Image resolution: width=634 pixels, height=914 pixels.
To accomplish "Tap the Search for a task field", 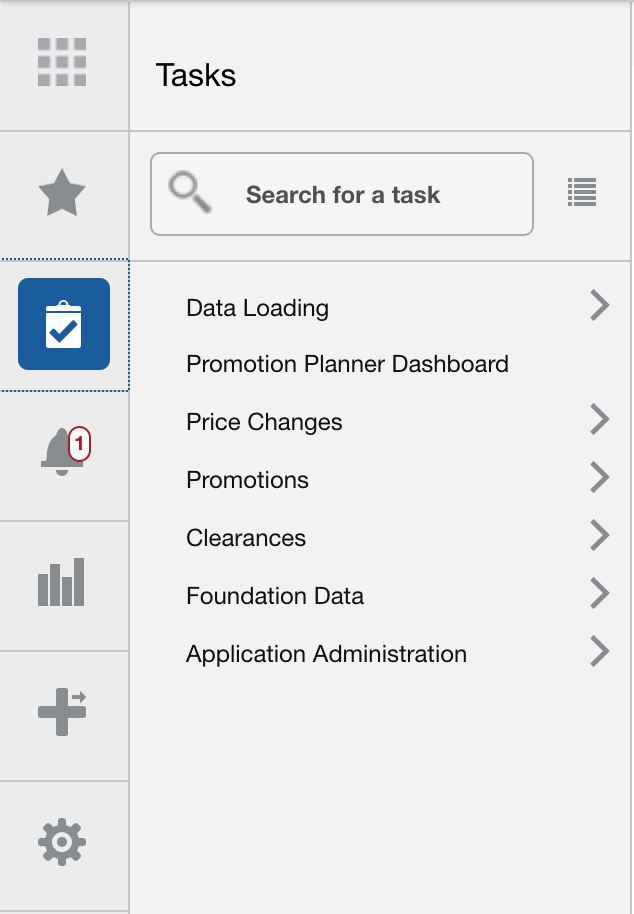I will tap(342, 194).
